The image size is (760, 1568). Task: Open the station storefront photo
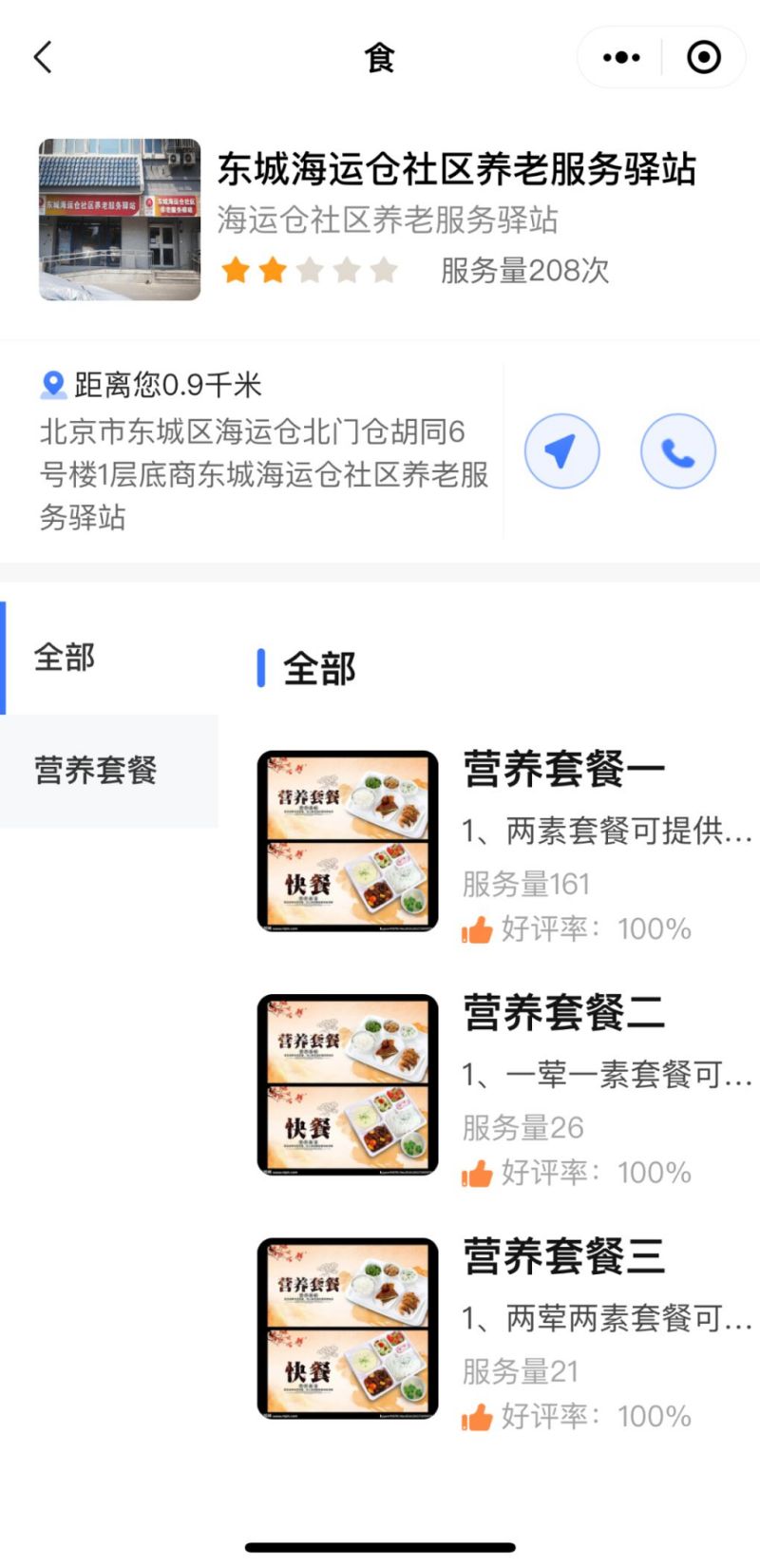120,220
